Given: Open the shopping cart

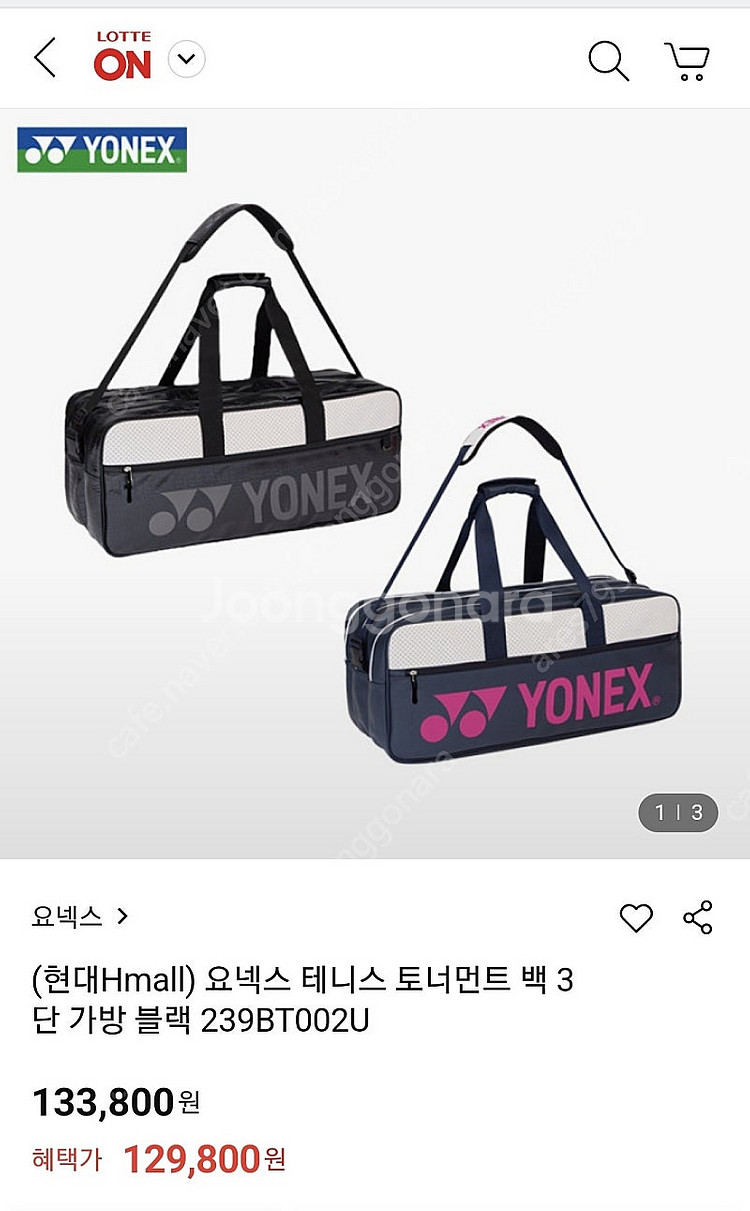Looking at the screenshot, I should pos(687,60).
